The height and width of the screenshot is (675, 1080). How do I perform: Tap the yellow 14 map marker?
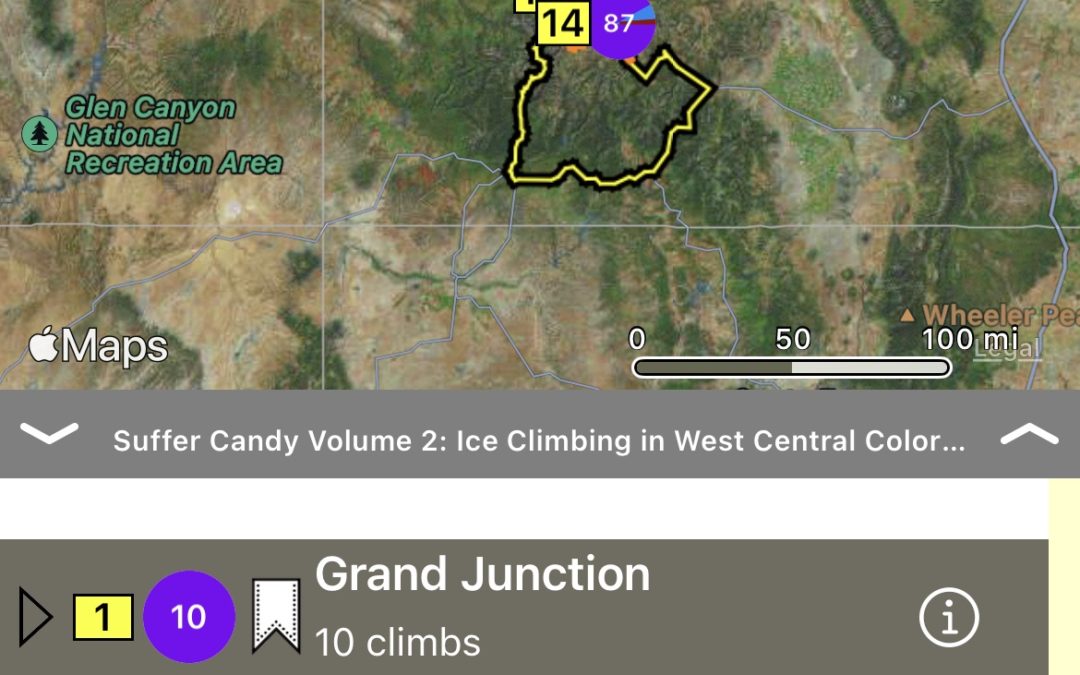coord(563,24)
